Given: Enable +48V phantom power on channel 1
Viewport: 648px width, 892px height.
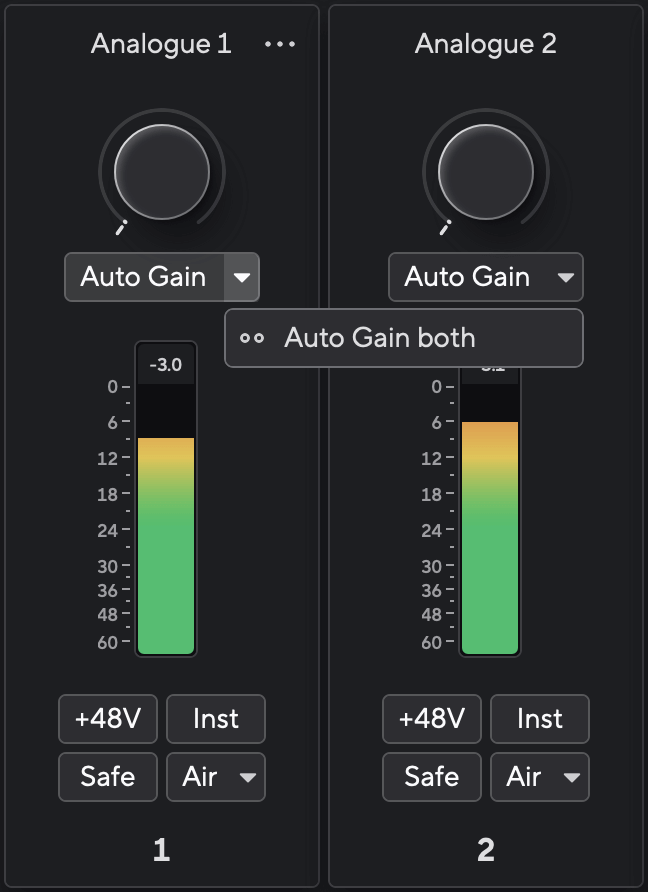Looking at the screenshot, I should 108,719.
